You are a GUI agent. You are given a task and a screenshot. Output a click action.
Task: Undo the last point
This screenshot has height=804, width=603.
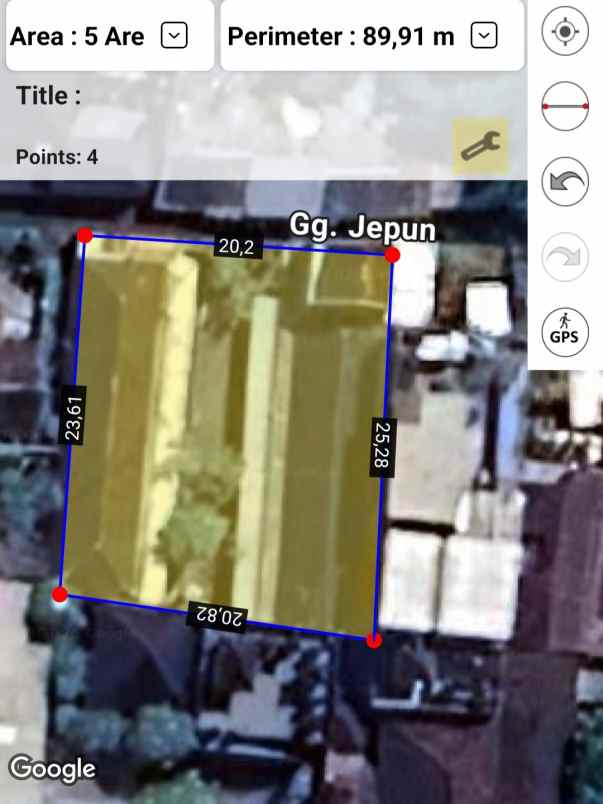565,182
